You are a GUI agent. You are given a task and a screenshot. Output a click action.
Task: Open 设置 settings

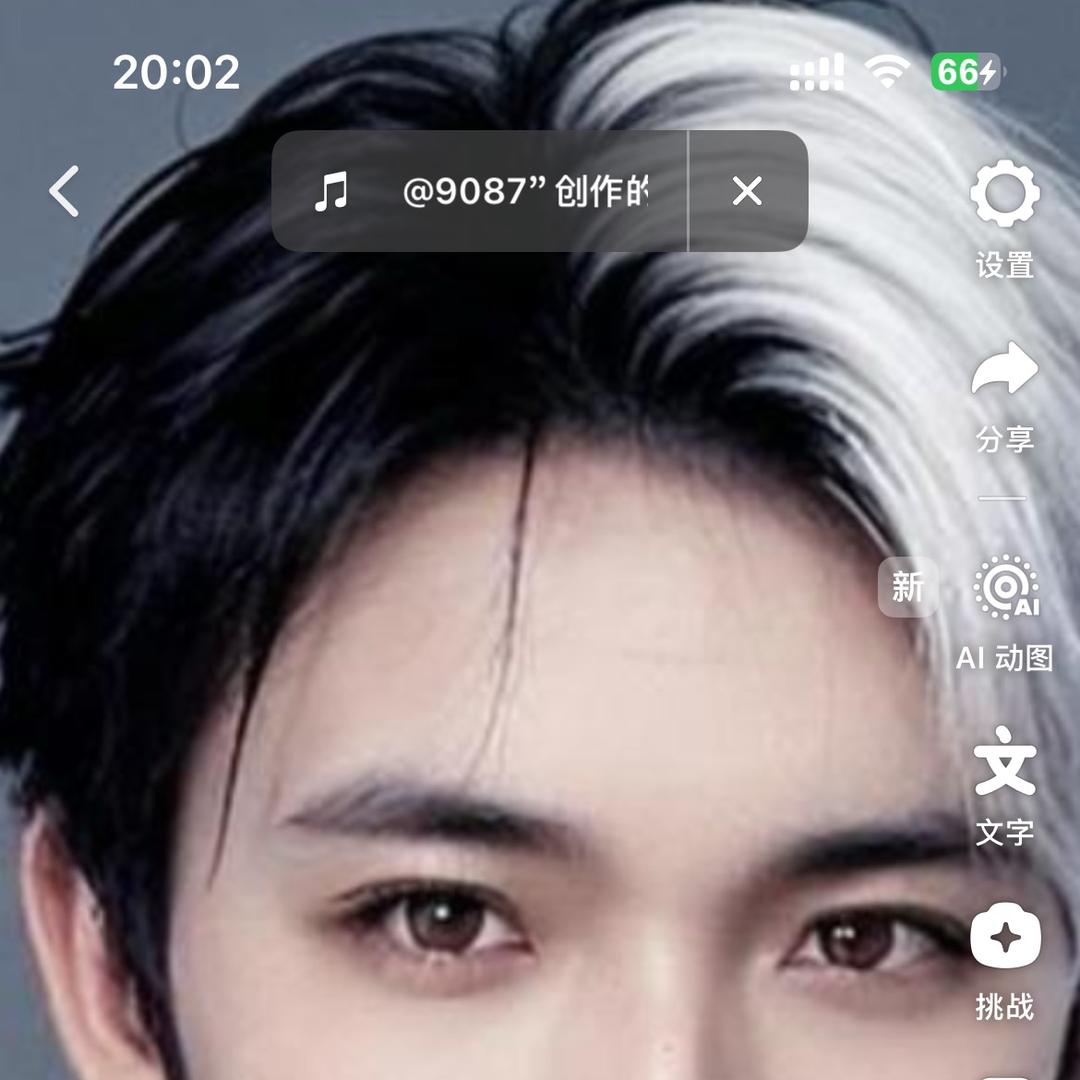[x=1004, y=215]
